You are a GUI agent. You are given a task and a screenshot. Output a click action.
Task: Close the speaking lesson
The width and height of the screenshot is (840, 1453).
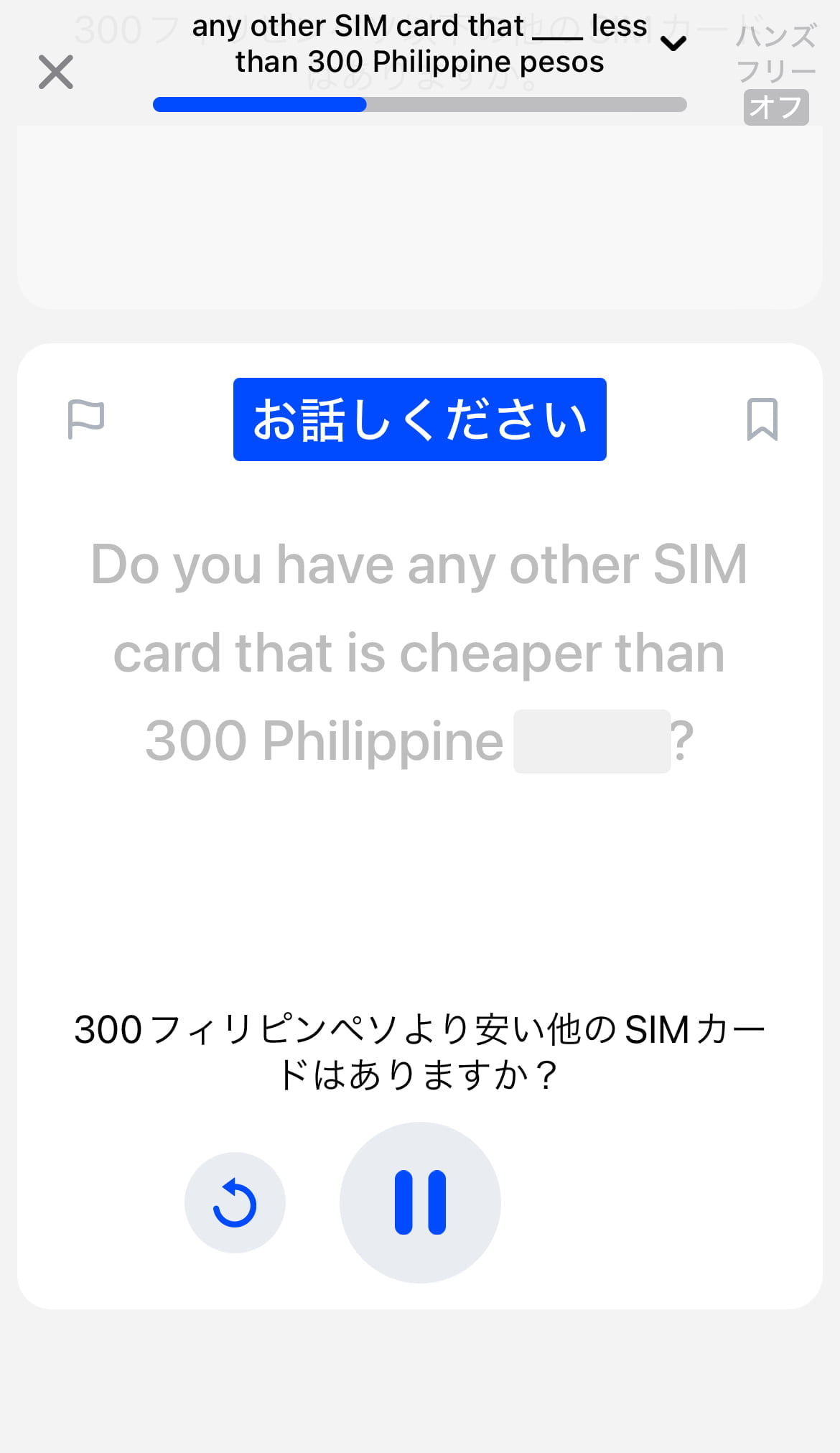pyautogui.click(x=56, y=72)
